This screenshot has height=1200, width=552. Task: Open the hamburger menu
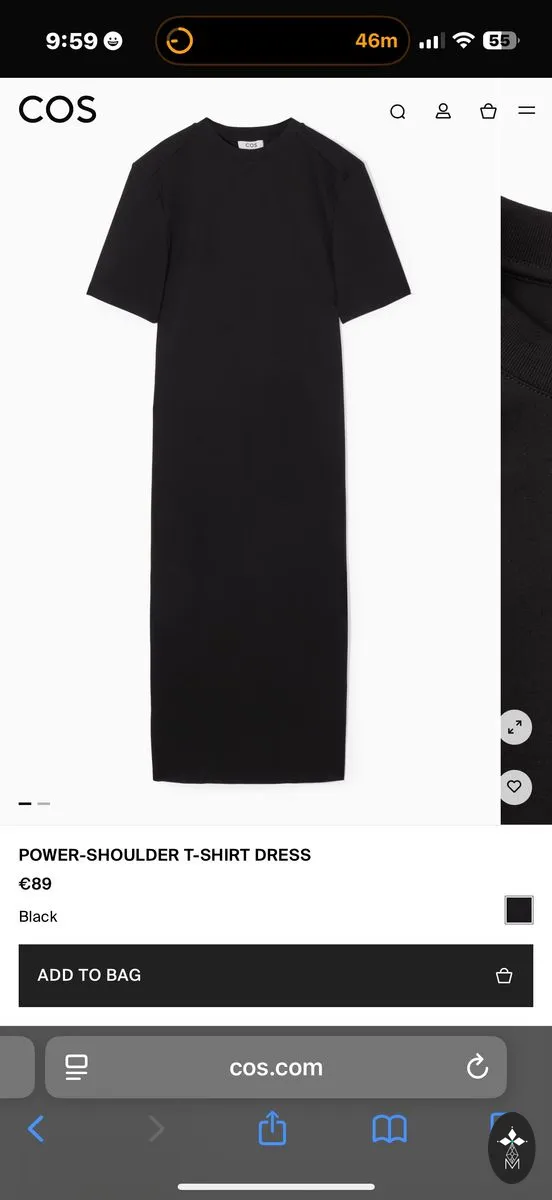526,111
